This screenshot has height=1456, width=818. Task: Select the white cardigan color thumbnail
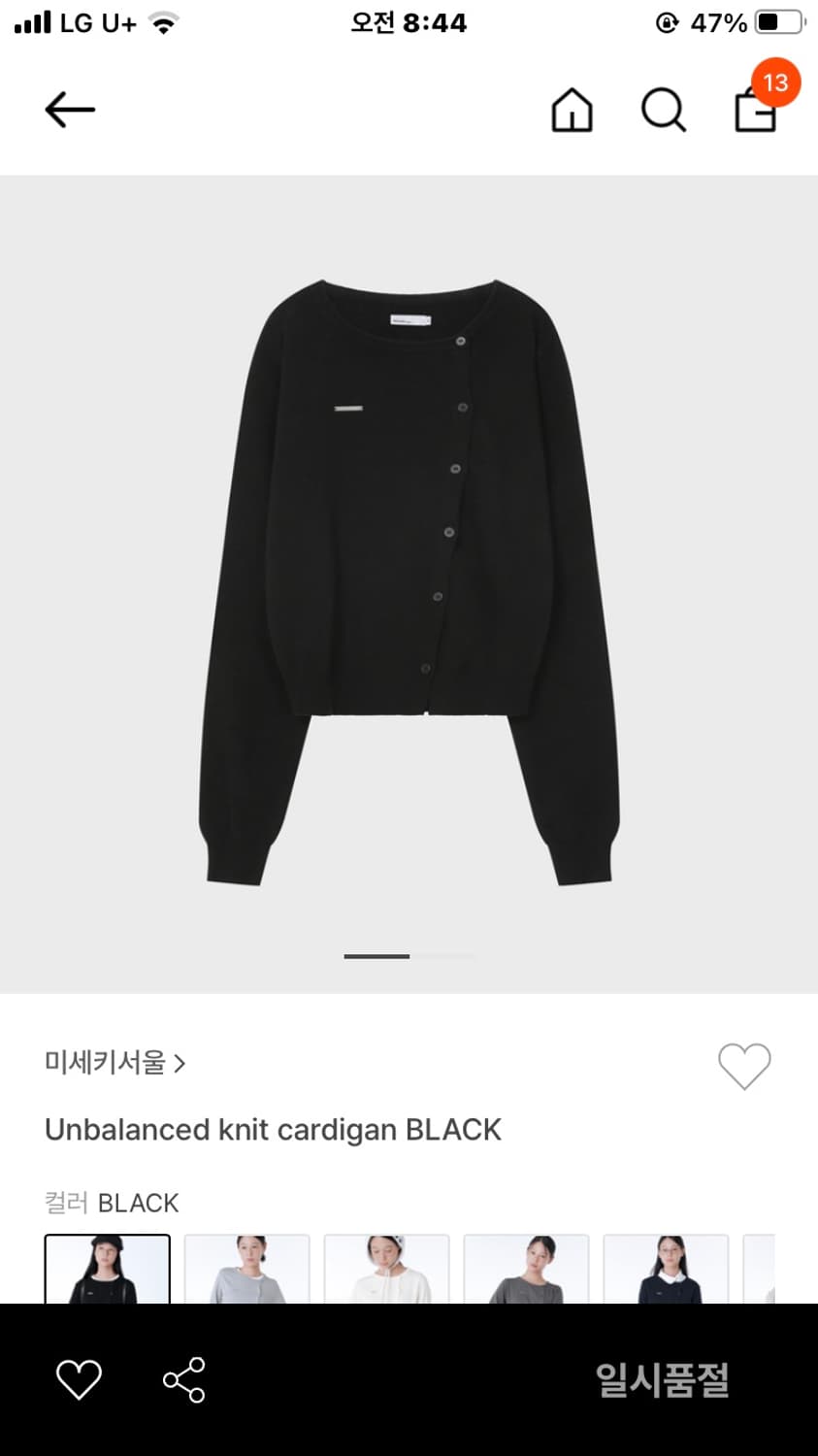pos(386,1269)
